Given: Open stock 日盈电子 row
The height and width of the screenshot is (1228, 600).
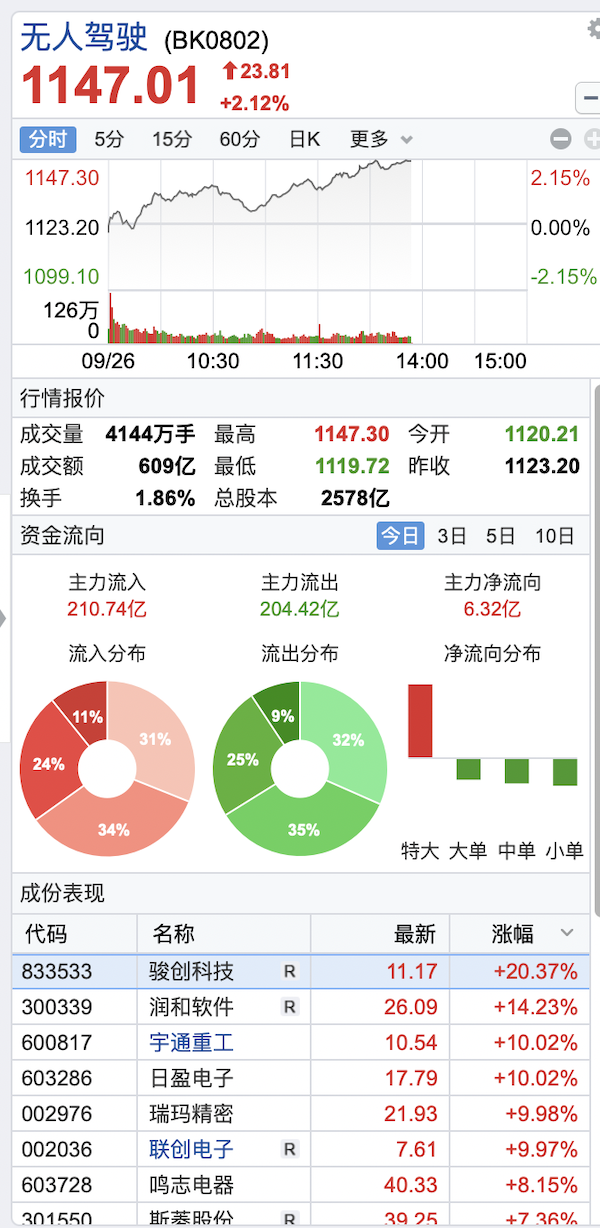Looking at the screenshot, I should (192, 1078).
